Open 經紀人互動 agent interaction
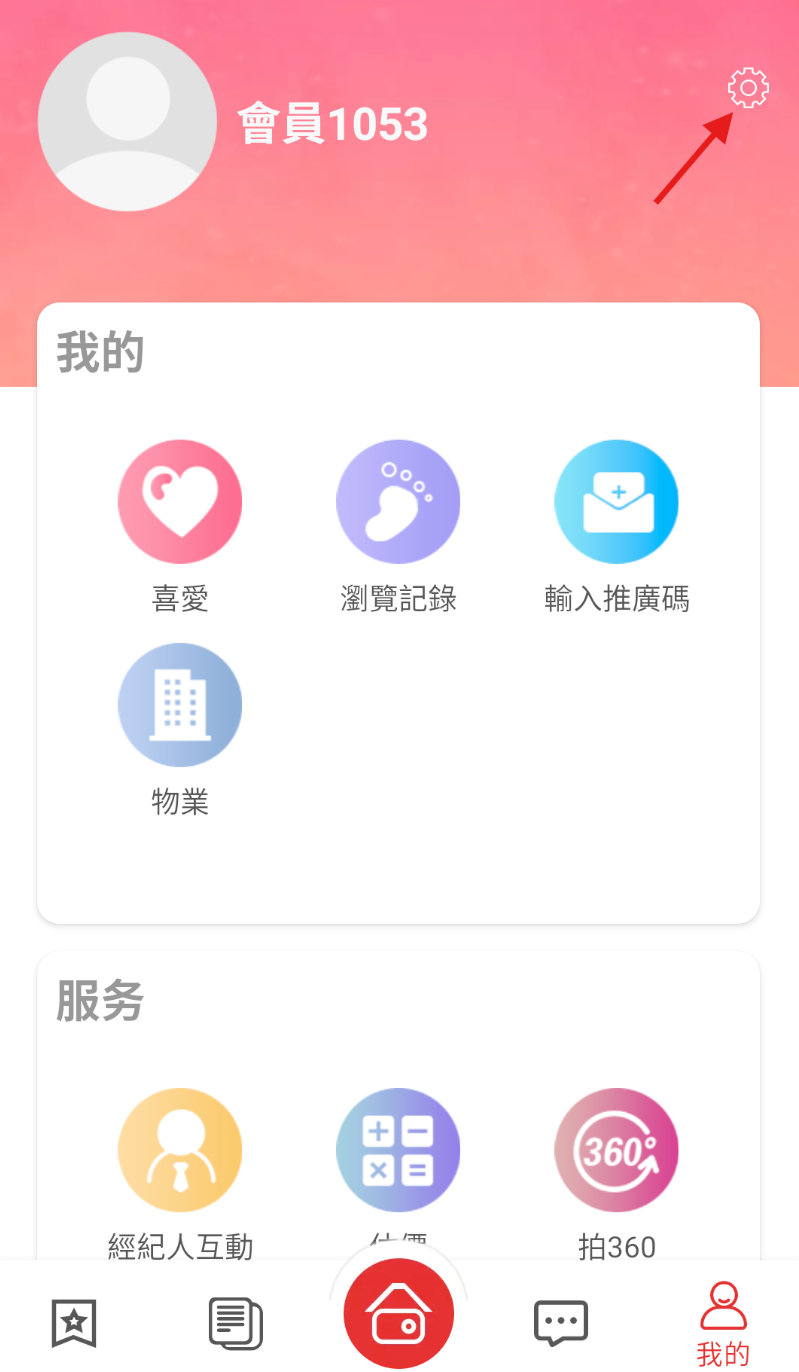799x1372 pixels. click(x=180, y=1150)
